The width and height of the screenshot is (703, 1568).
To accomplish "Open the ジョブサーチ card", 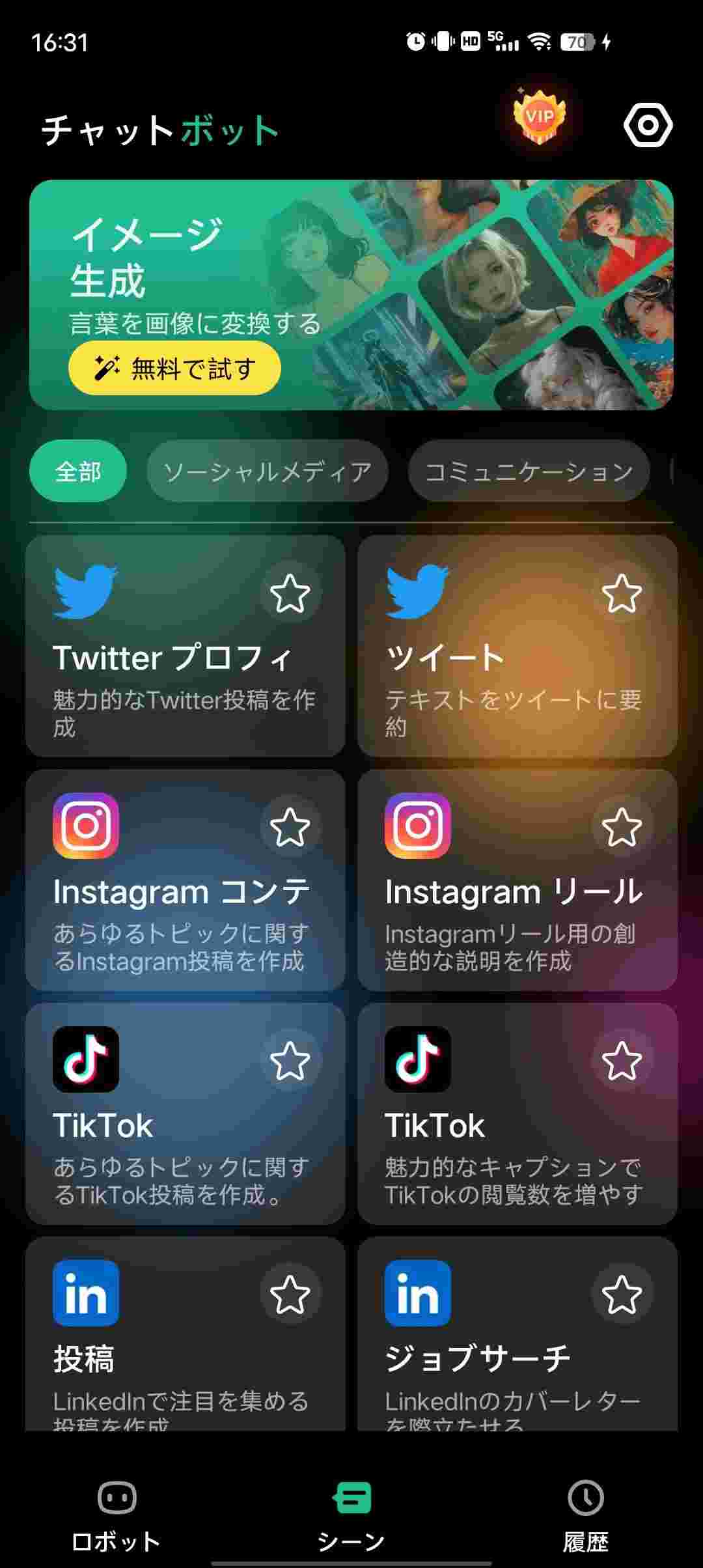I will coord(495,1367).
